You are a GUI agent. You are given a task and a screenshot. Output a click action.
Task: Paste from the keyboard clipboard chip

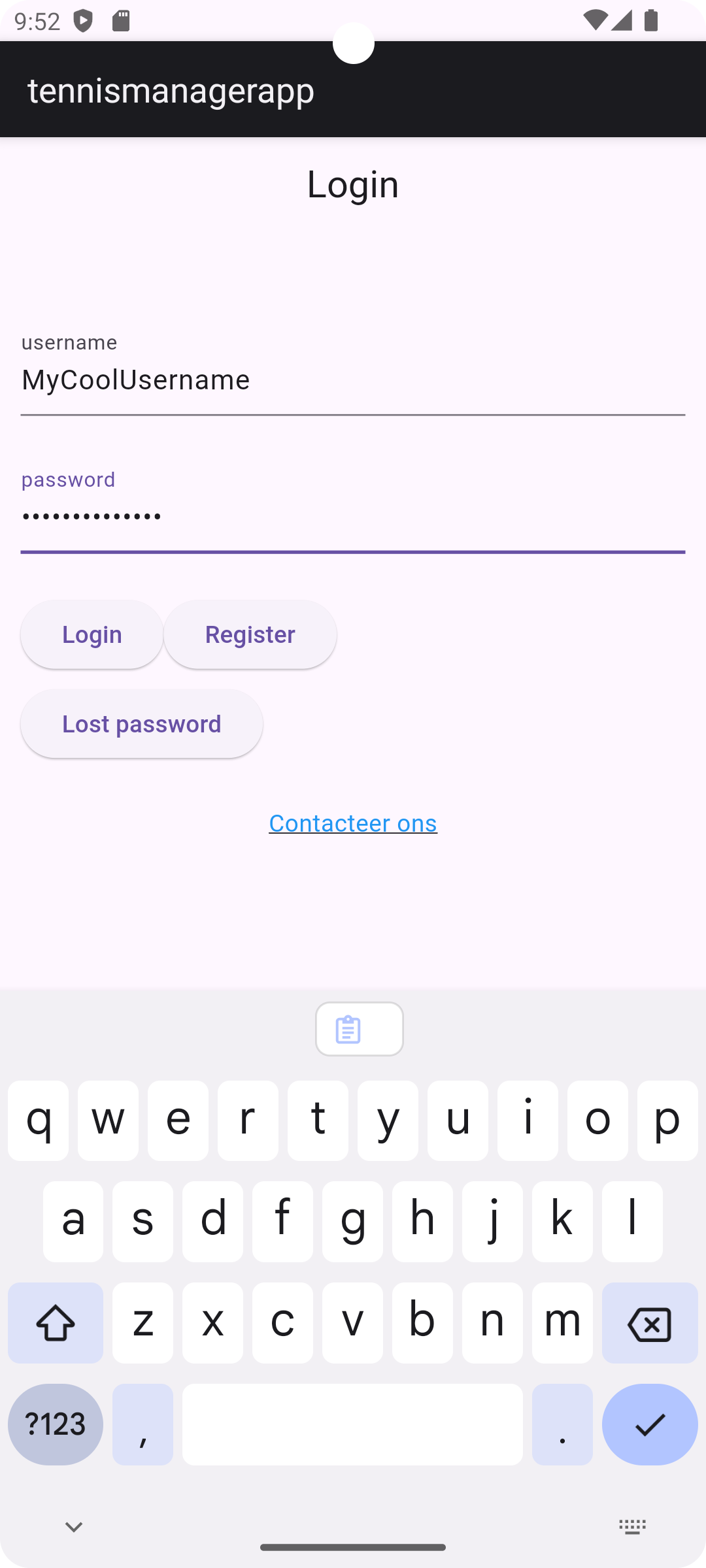pyautogui.click(x=359, y=1029)
